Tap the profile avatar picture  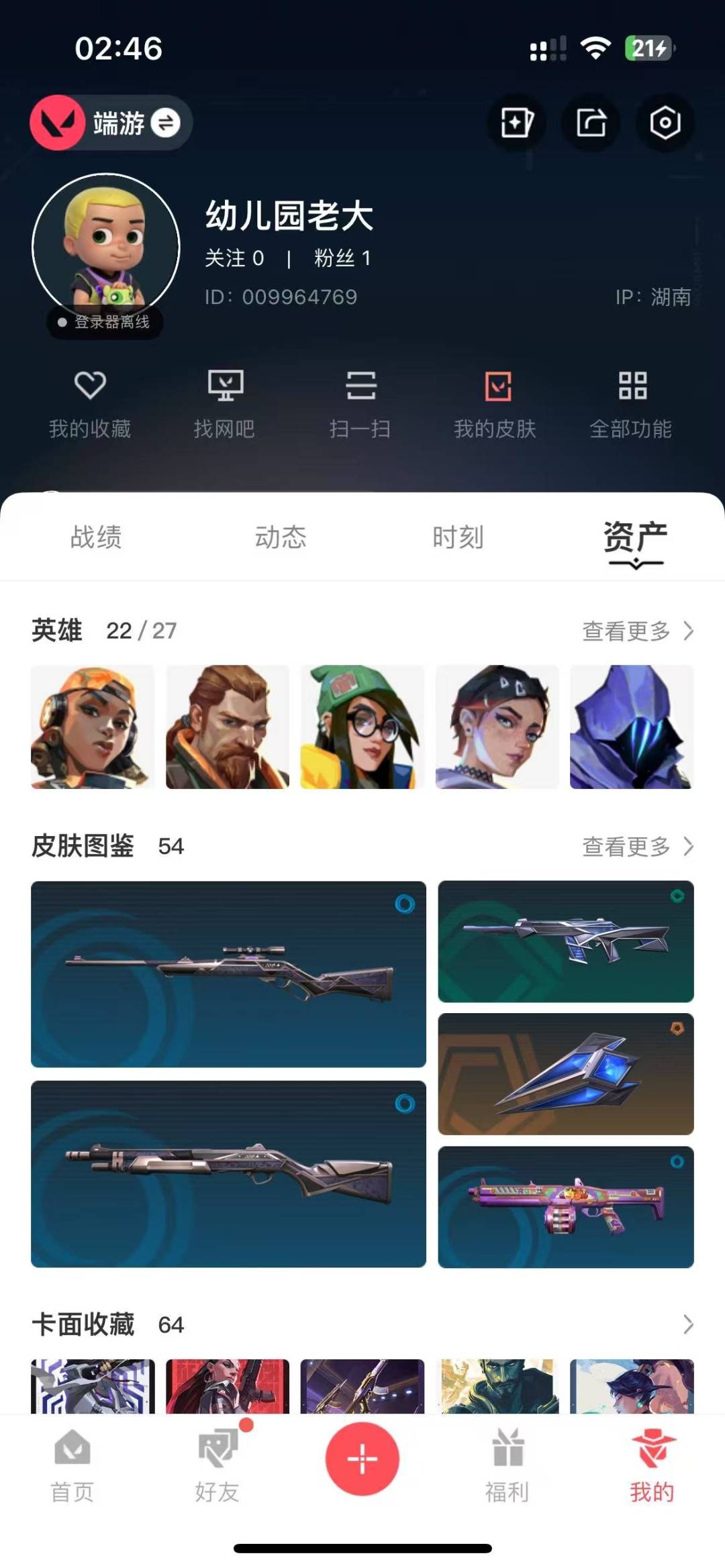[106, 247]
